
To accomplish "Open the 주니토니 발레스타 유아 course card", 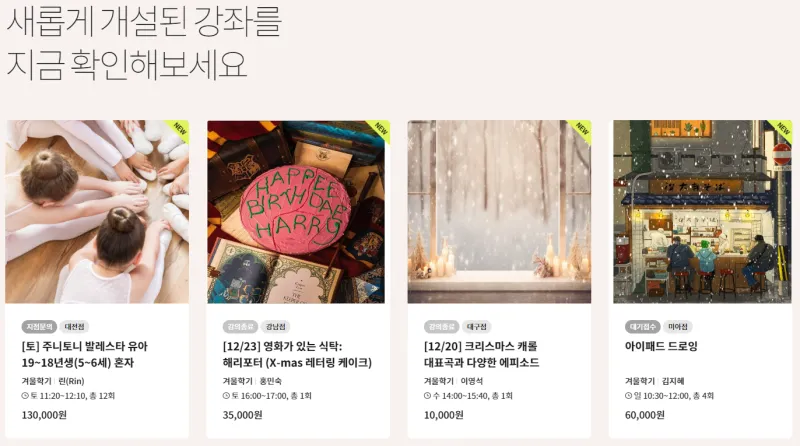I will coord(96,354).
